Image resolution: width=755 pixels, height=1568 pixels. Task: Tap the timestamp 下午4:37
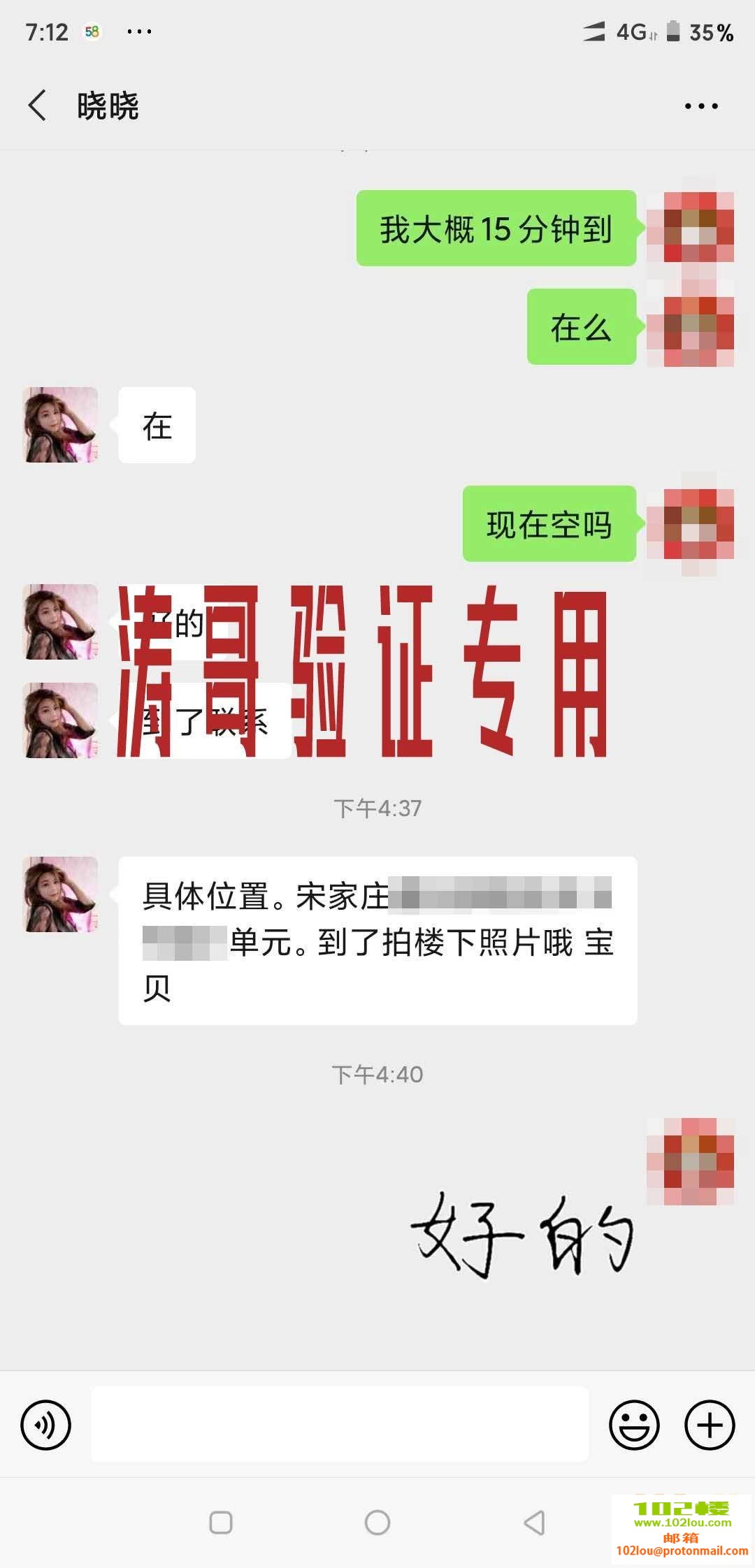point(377,807)
